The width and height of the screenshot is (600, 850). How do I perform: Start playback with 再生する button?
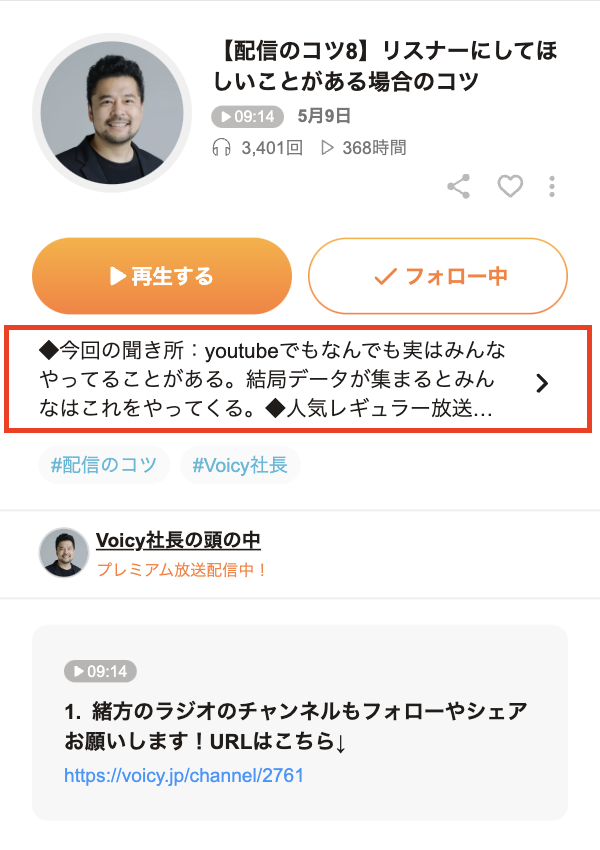tap(162, 276)
